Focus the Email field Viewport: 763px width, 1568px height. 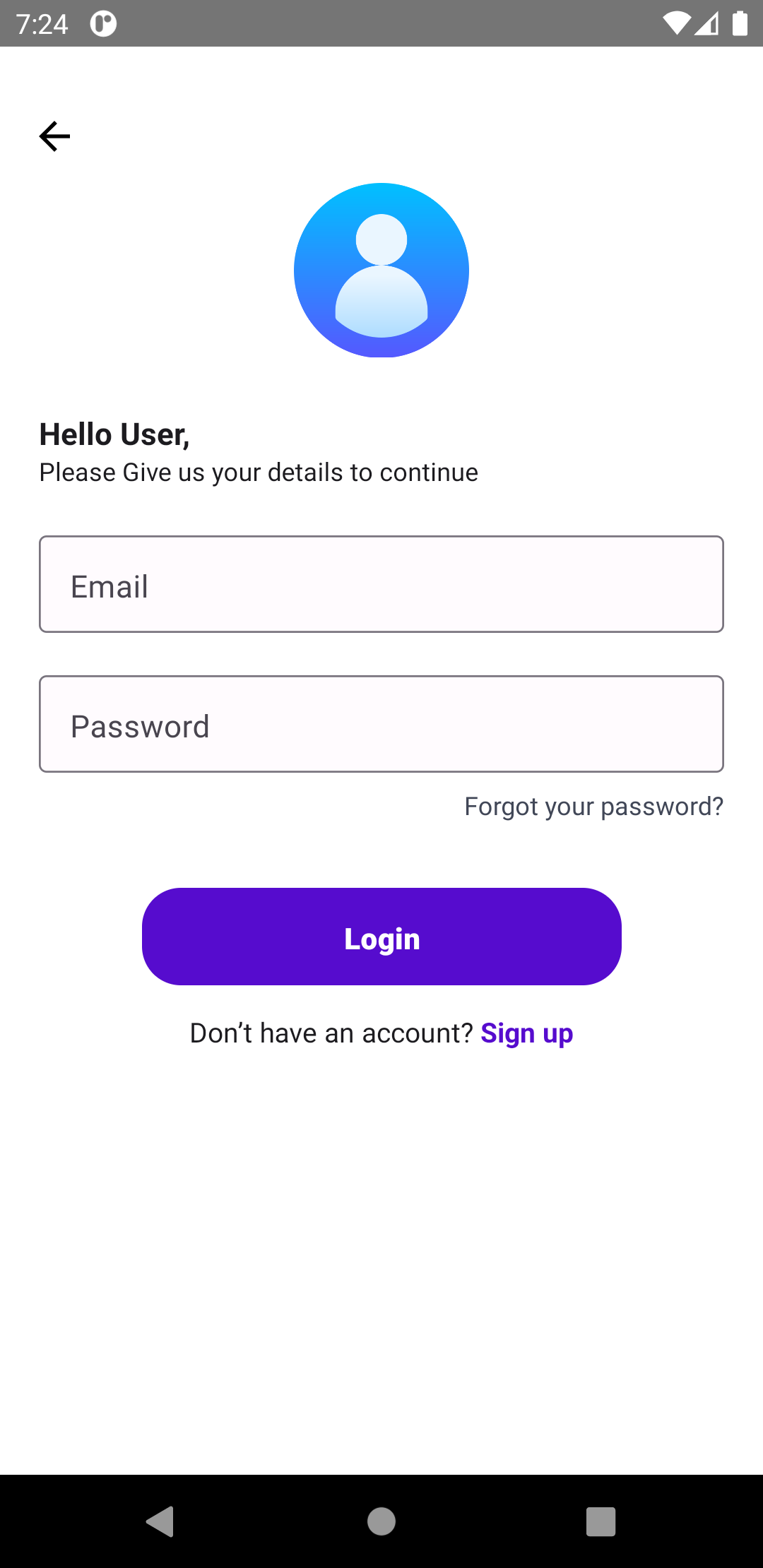381,584
